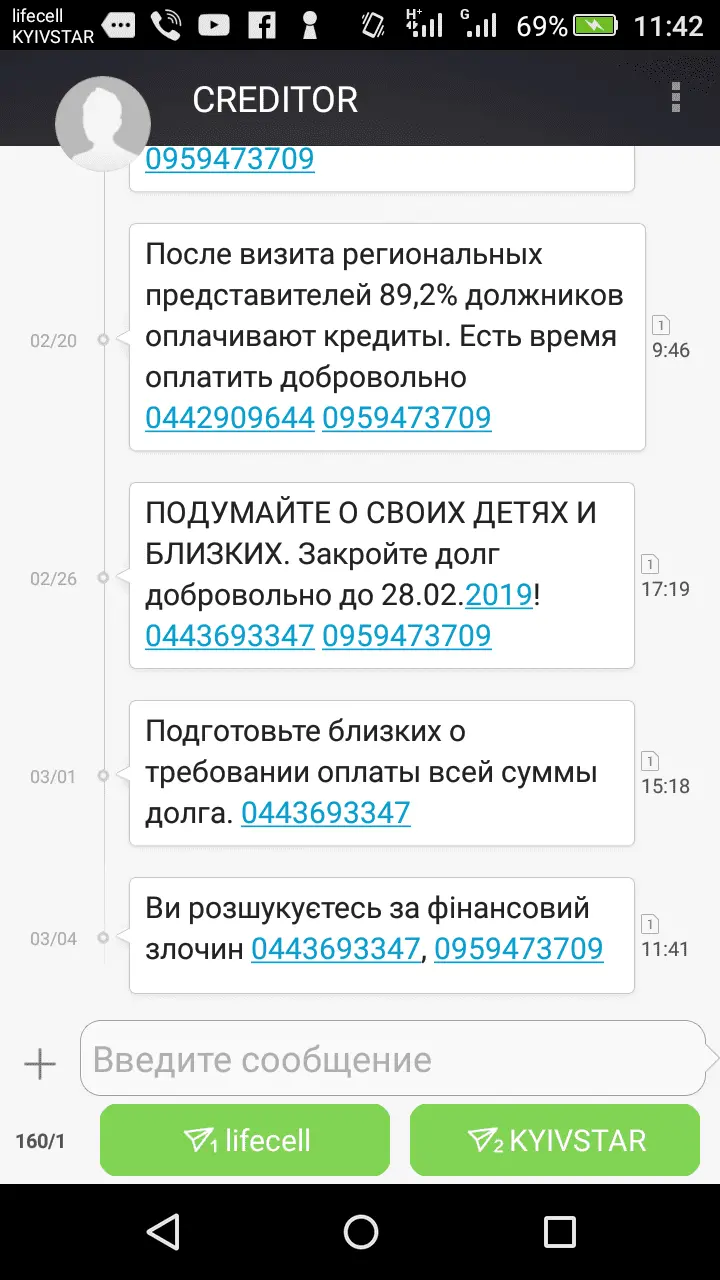720x1280 pixels.
Task: Open the CREDITOR contact avatar
Action: click(x=102, y=122)
